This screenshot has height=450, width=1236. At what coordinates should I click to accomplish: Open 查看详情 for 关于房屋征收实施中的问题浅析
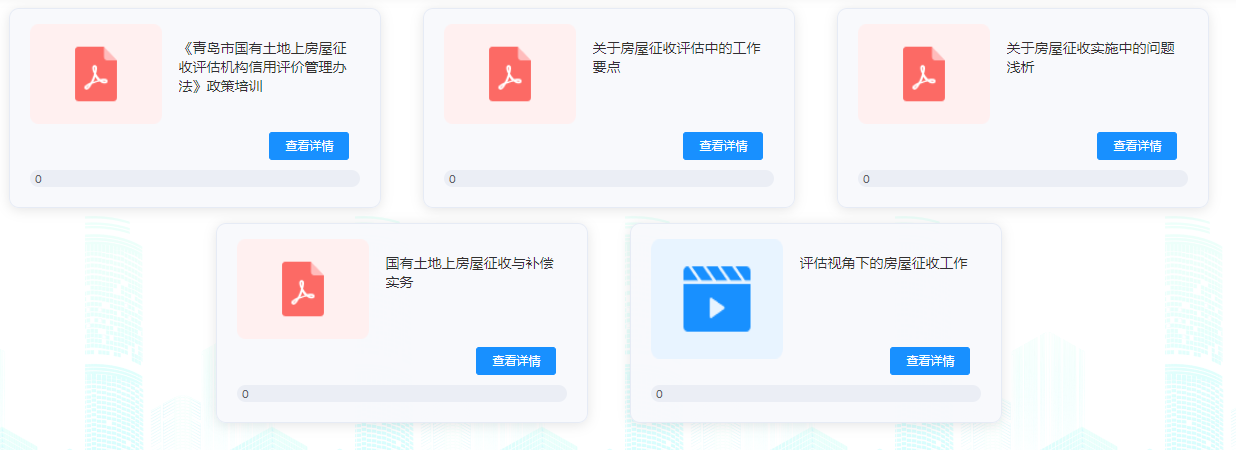point(1136,146)
